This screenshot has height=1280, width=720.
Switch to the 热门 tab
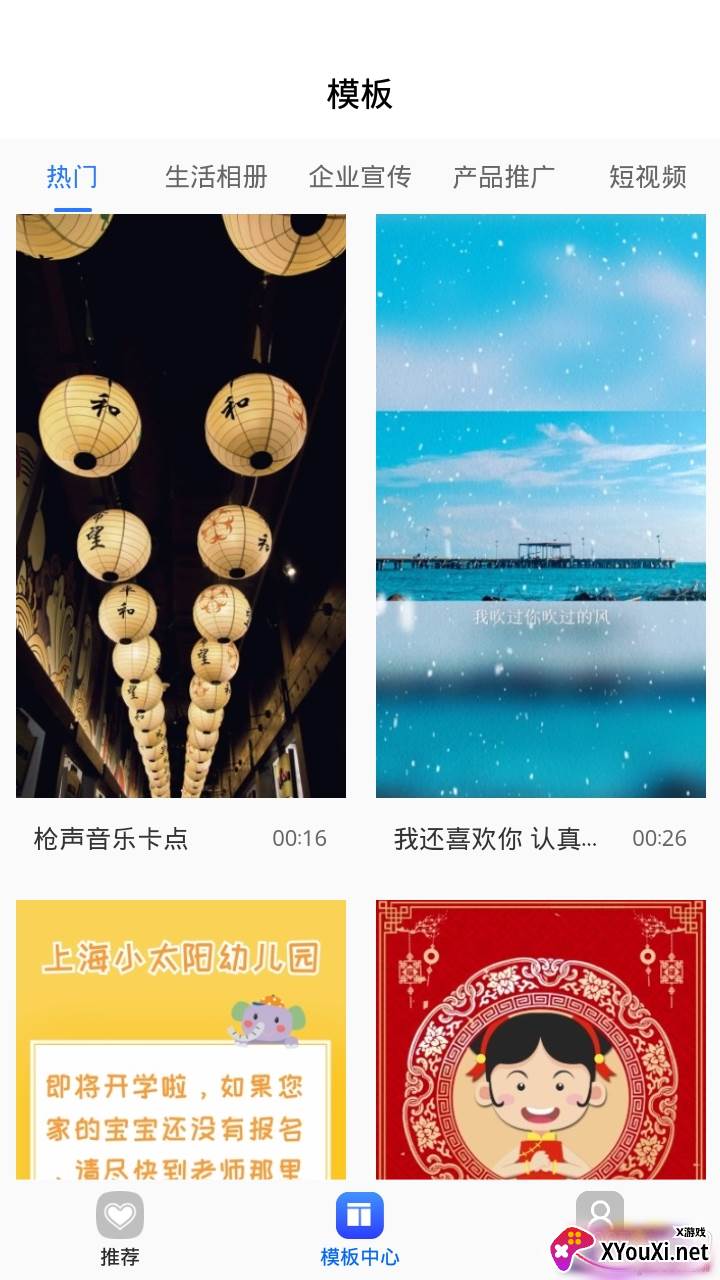point(72,177)
